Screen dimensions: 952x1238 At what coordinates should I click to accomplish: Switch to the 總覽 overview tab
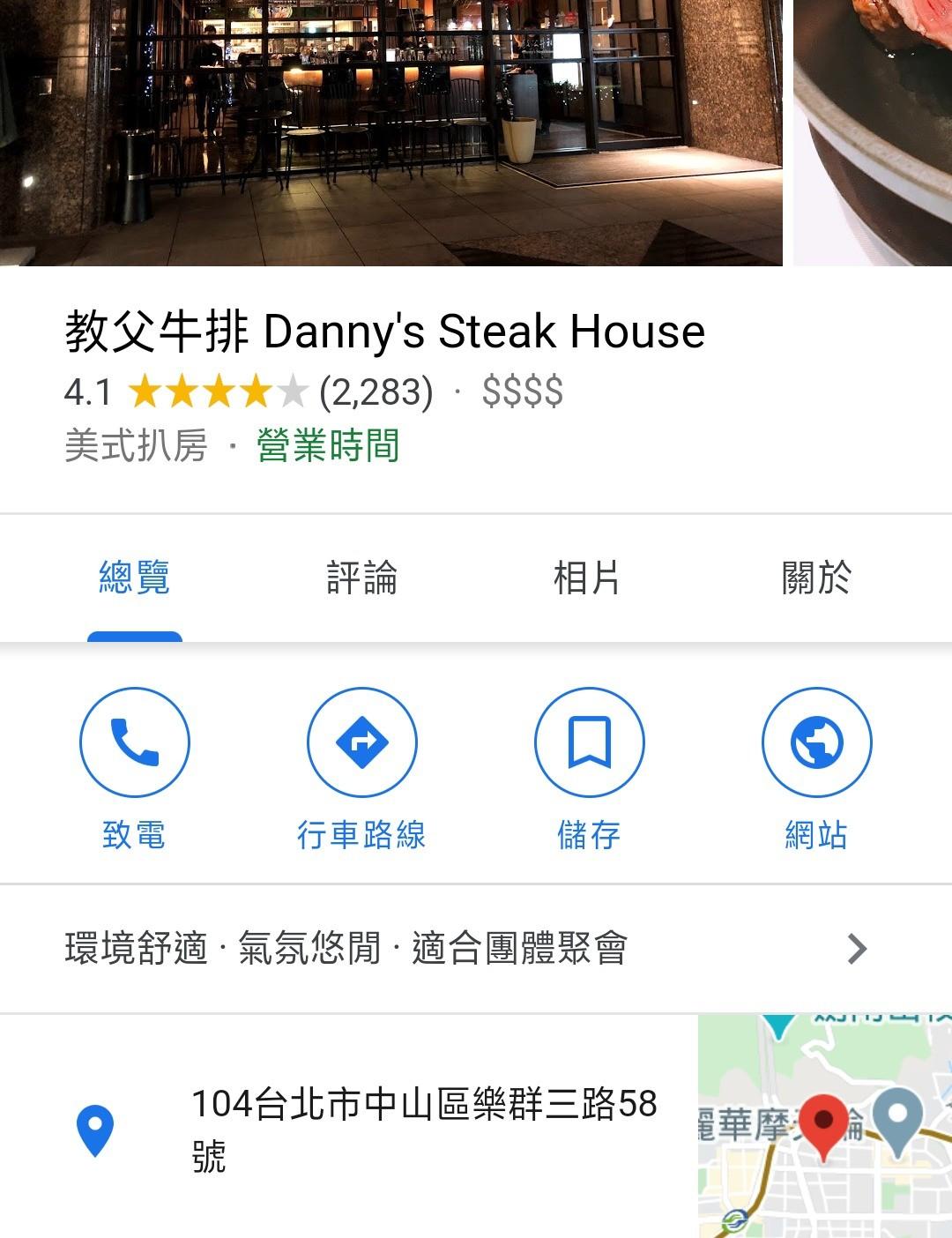tap(134, 578)
